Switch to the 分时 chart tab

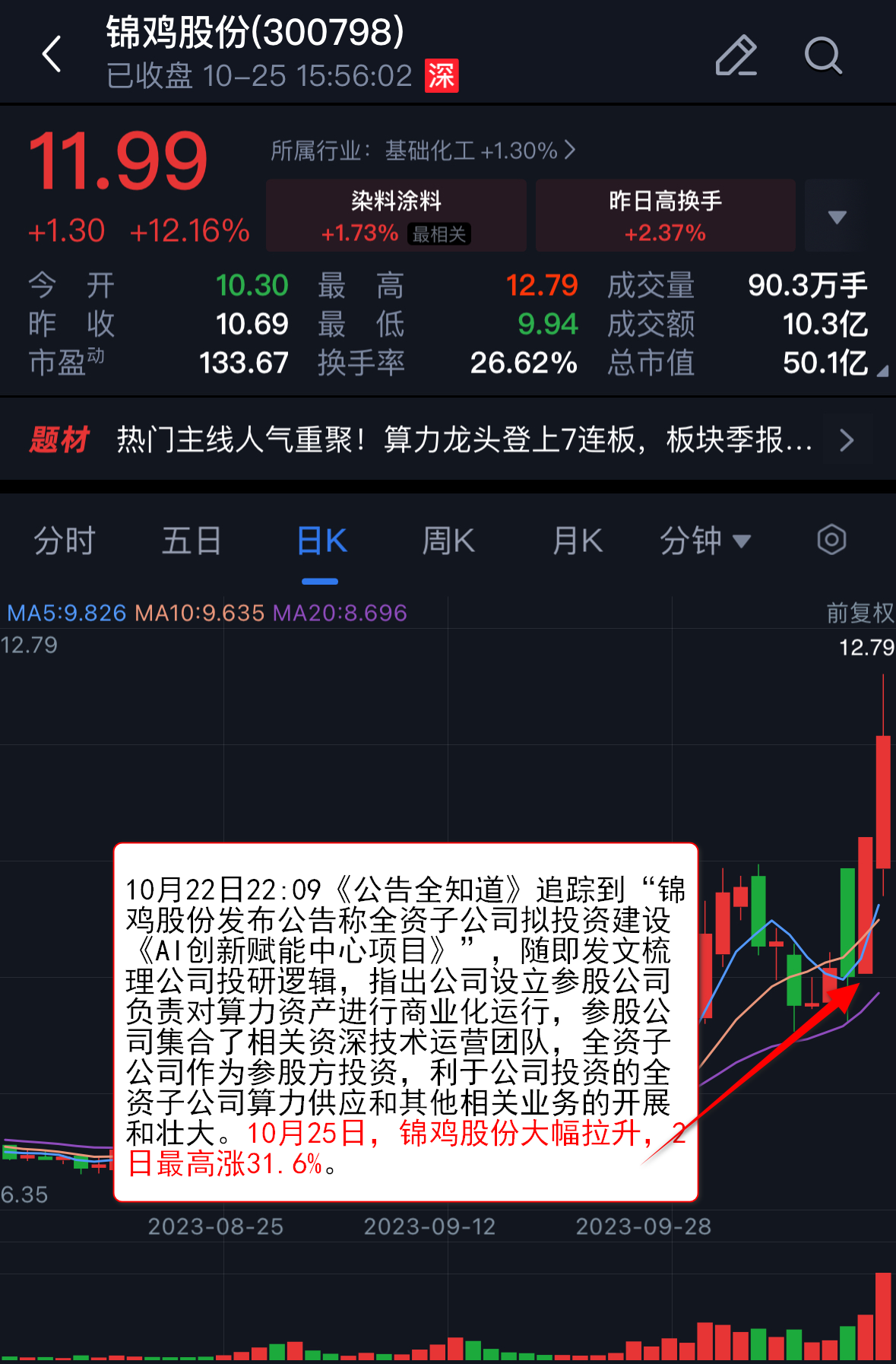coord(64,541)
